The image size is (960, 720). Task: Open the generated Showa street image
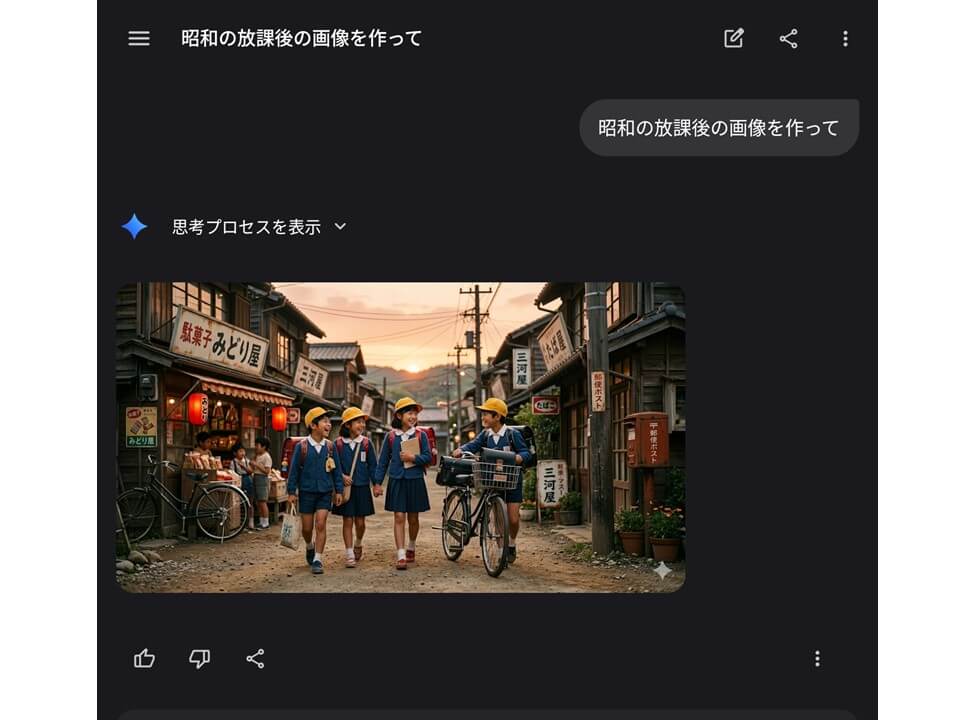(x=400, y=437)
